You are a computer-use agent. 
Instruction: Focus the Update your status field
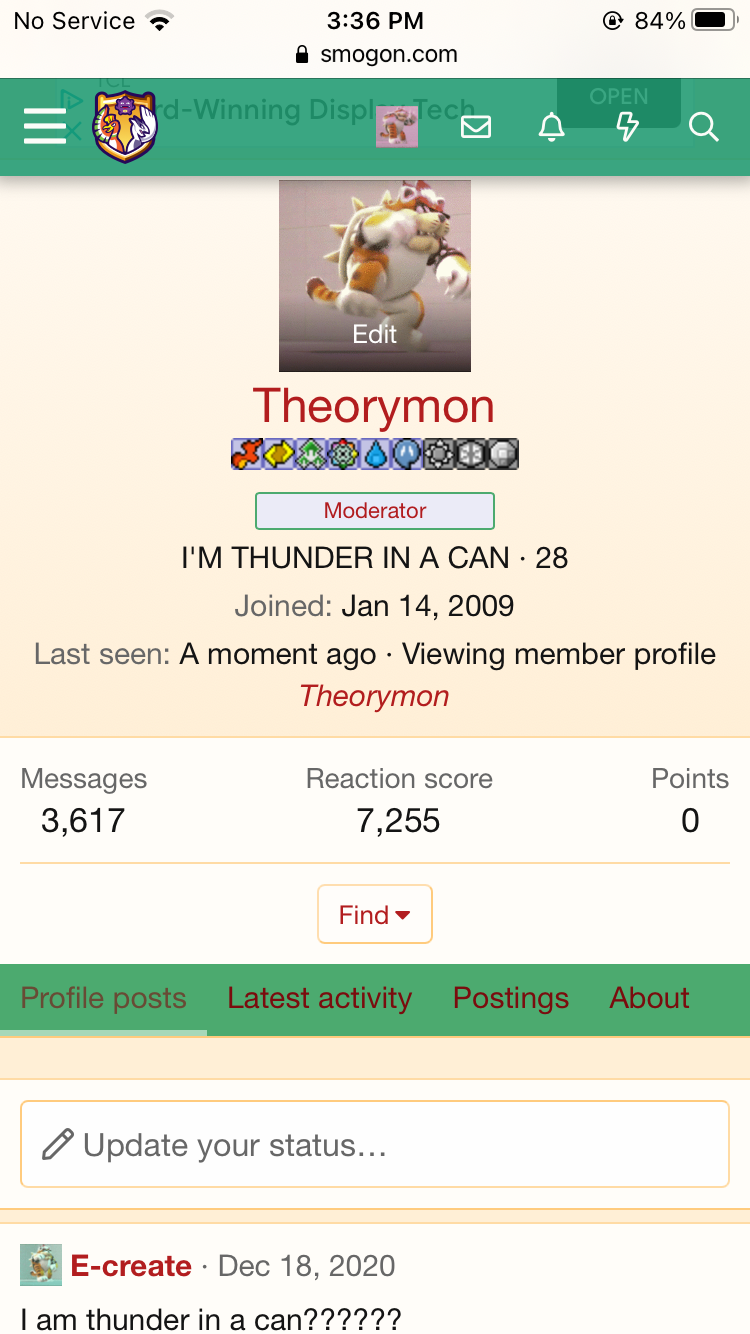coord(375,1144)
